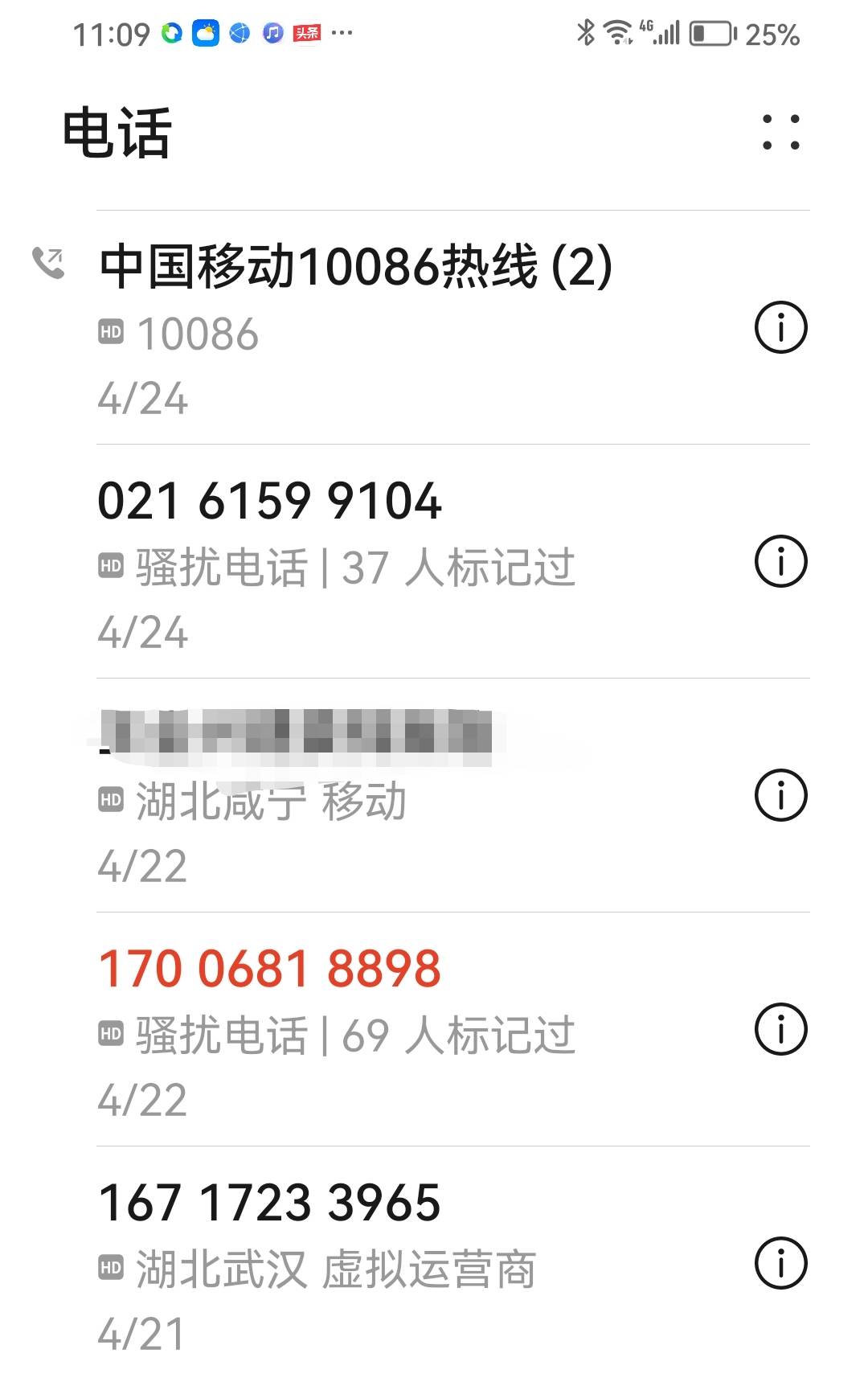Viewport: 868px width, 1378px height.
Task: Tap the HD badge under 中国移动10086热线
Action: (111, 332)
